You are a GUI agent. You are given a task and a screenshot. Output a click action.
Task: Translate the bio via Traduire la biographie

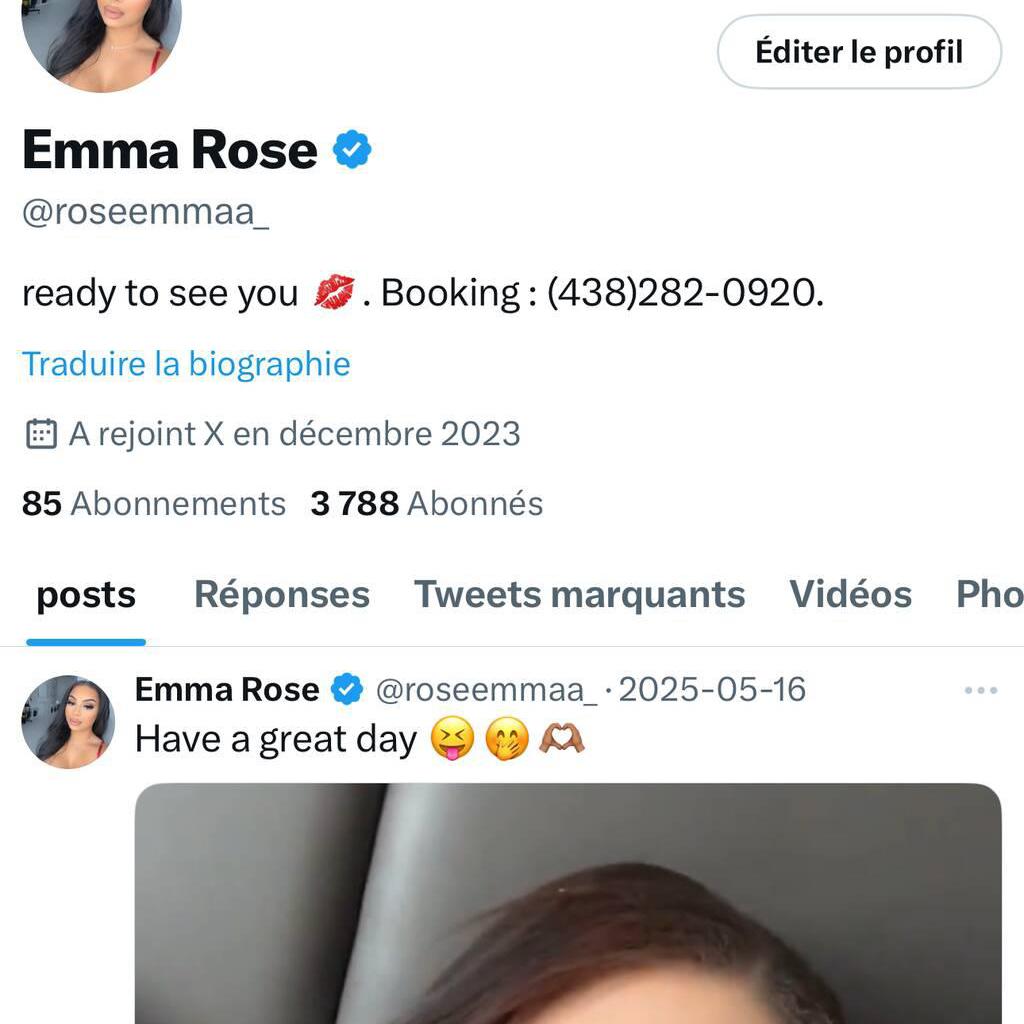[186, 364]
